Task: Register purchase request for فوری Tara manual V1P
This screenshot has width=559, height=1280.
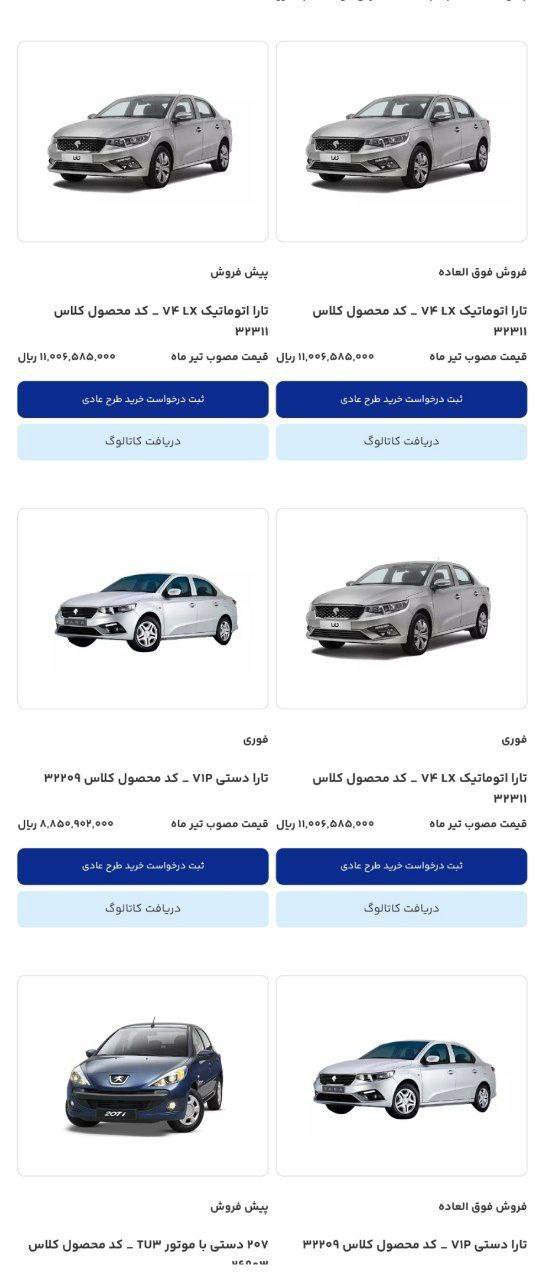Action: (x=142, y=866)
